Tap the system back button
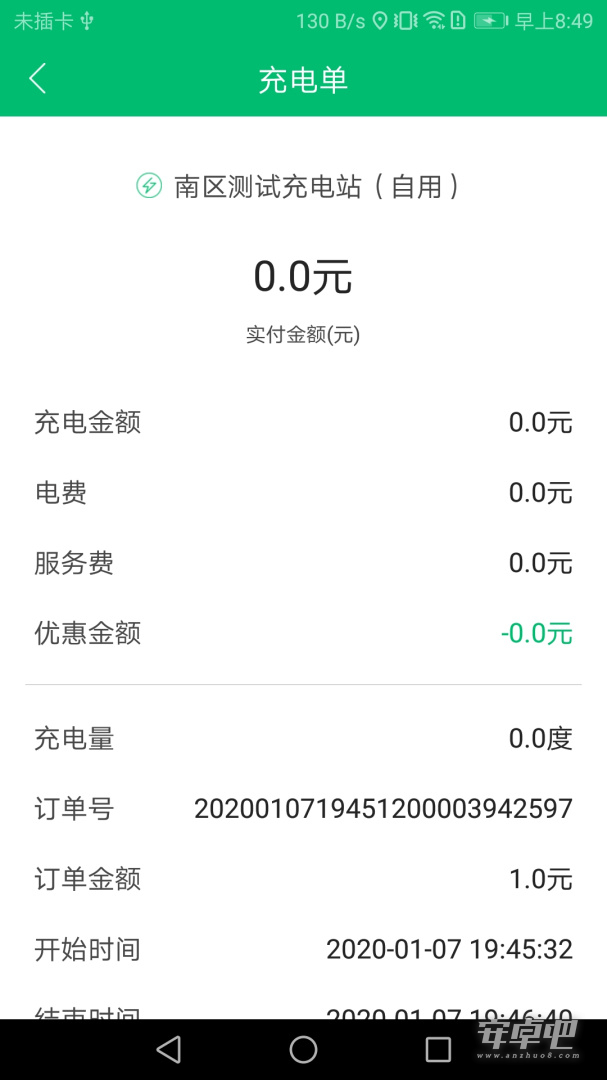This screenshot has height=1080, width=607. coord(169,1049)
